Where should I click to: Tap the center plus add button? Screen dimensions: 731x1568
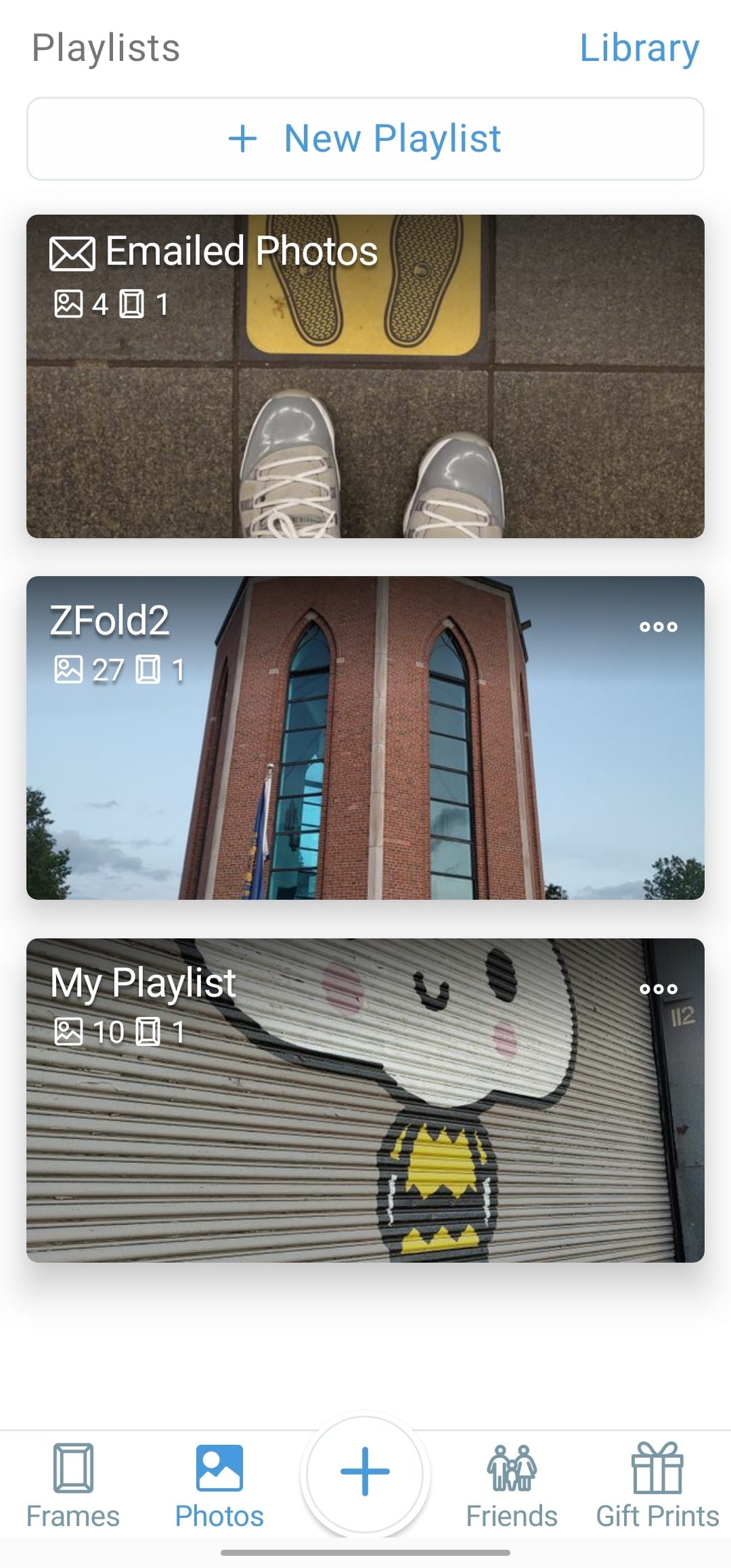click(365, 1472)
